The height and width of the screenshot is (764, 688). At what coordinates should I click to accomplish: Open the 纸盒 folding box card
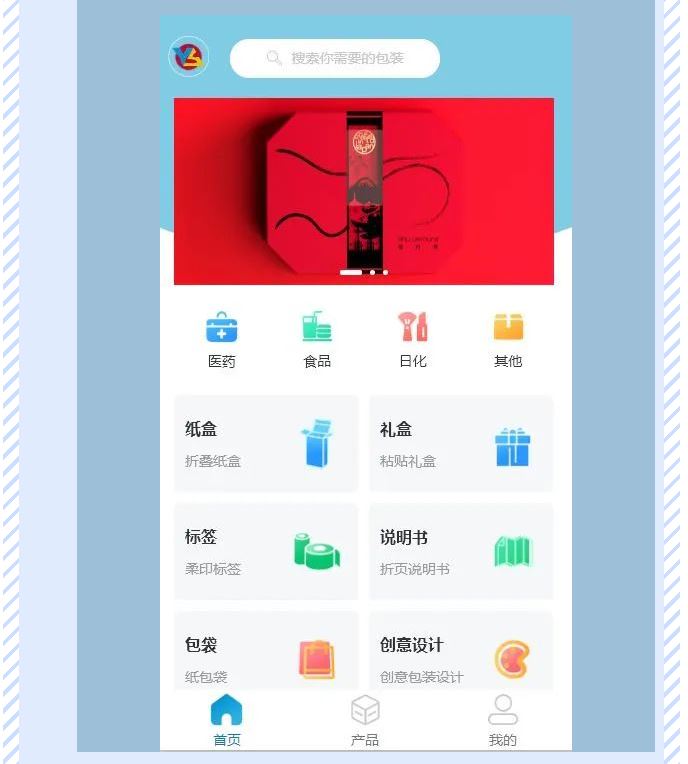[x=266, y=444]
